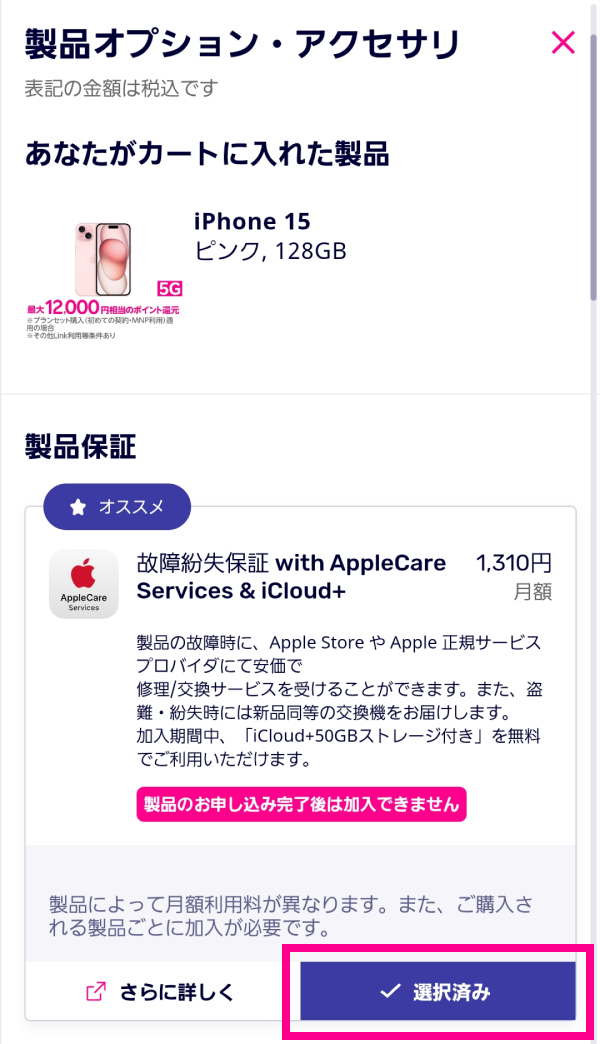Open さらに詳しく for warranty details
600x1044 pixels.
(x=160, y=992)
